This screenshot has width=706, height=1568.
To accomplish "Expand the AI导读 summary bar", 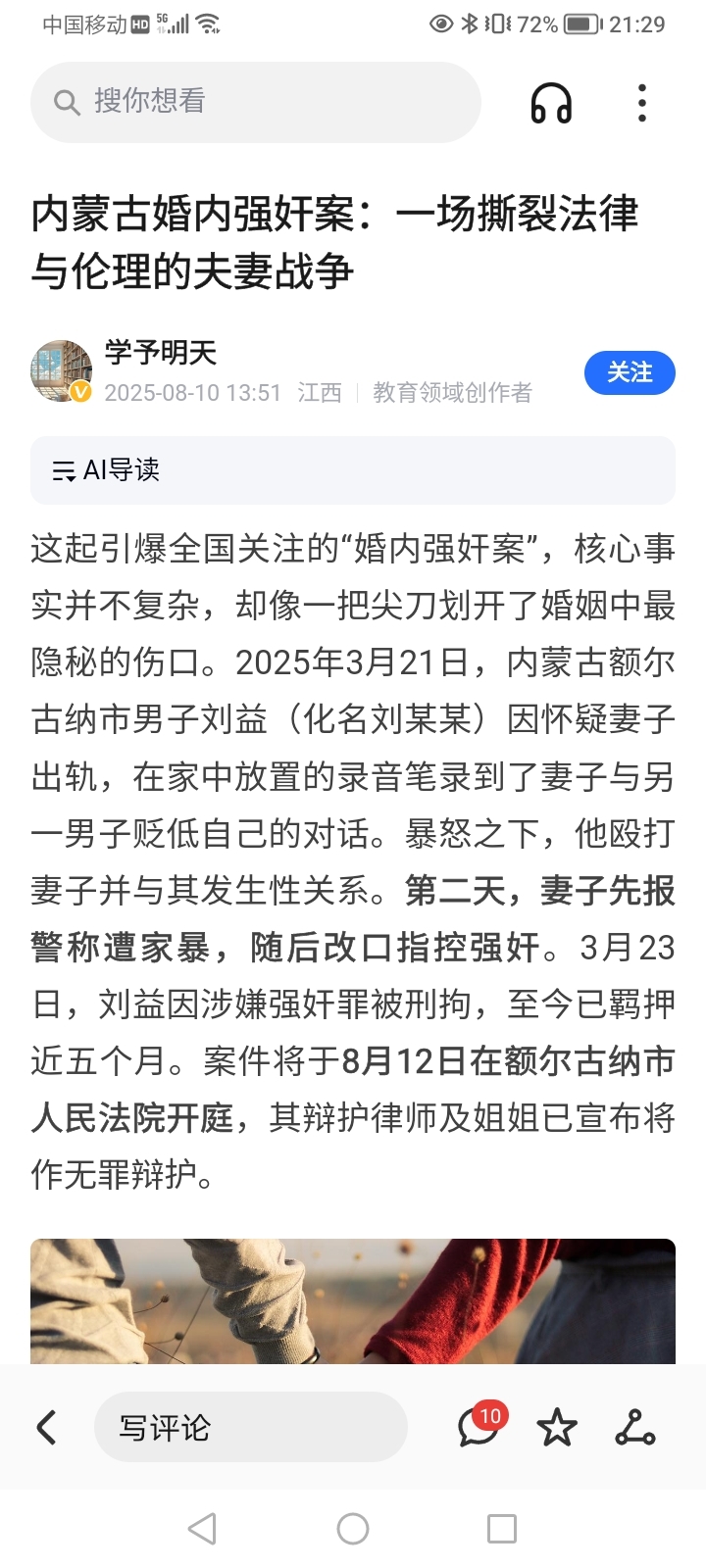I will point(353,470).
